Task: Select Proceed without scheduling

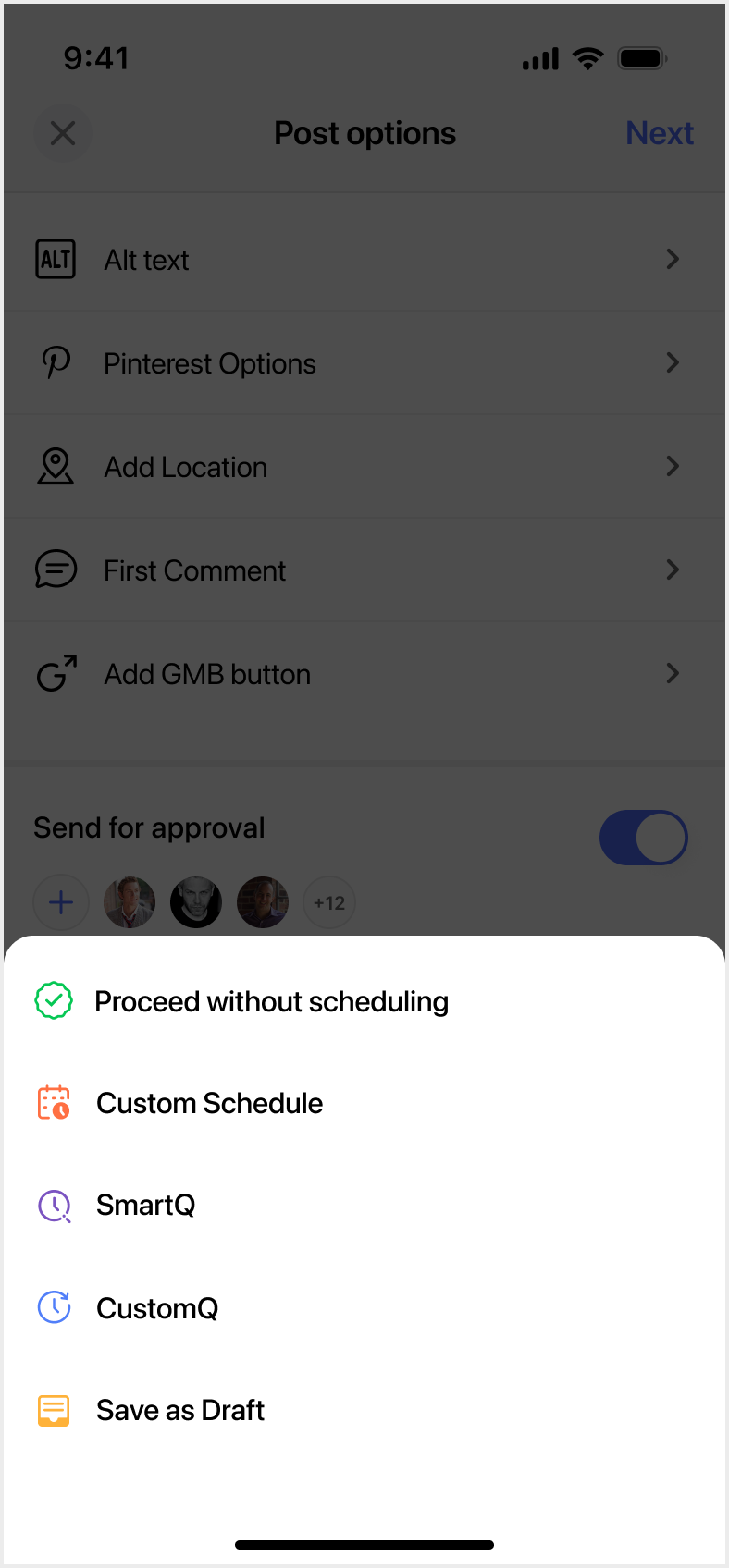Action: coord(271,1001)
